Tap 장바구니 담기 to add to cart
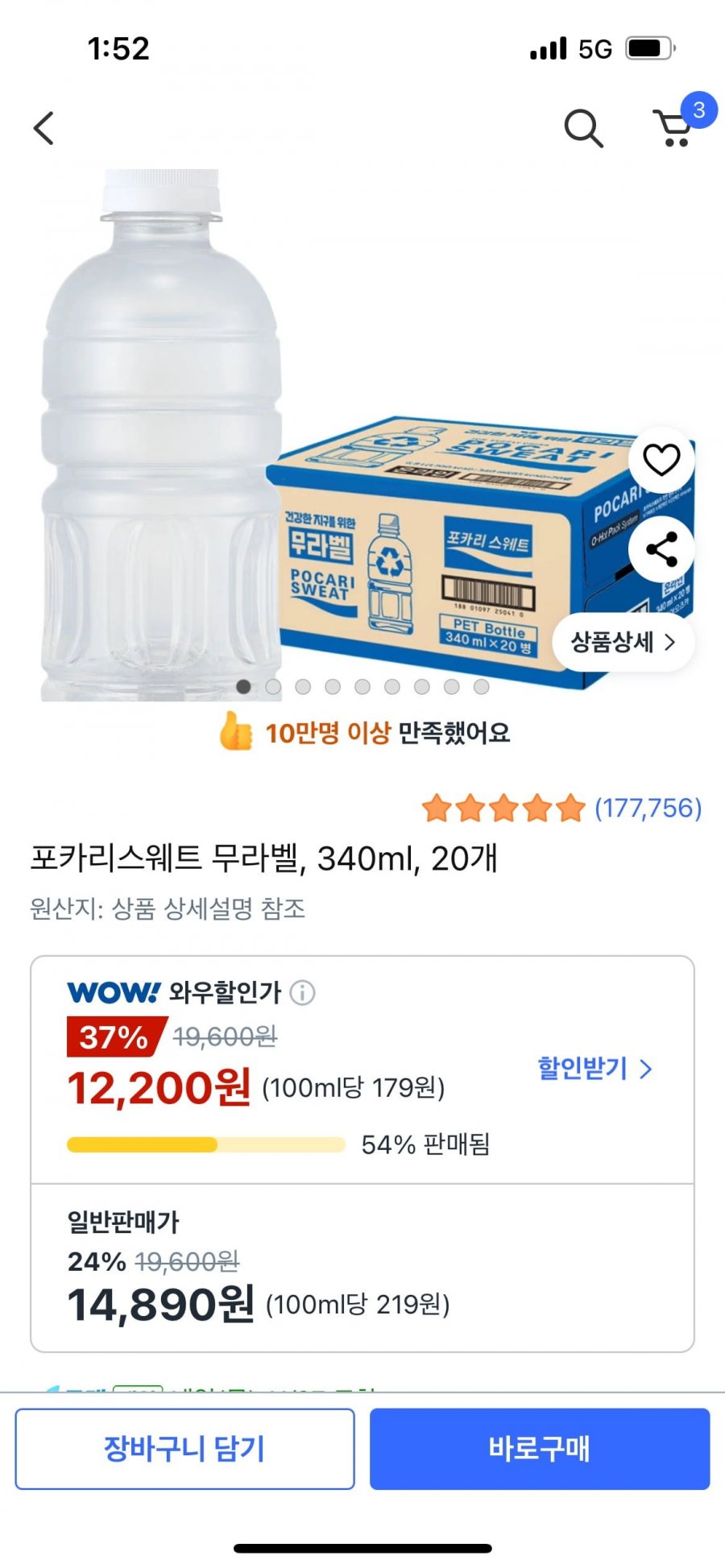 click(184, 1449)
